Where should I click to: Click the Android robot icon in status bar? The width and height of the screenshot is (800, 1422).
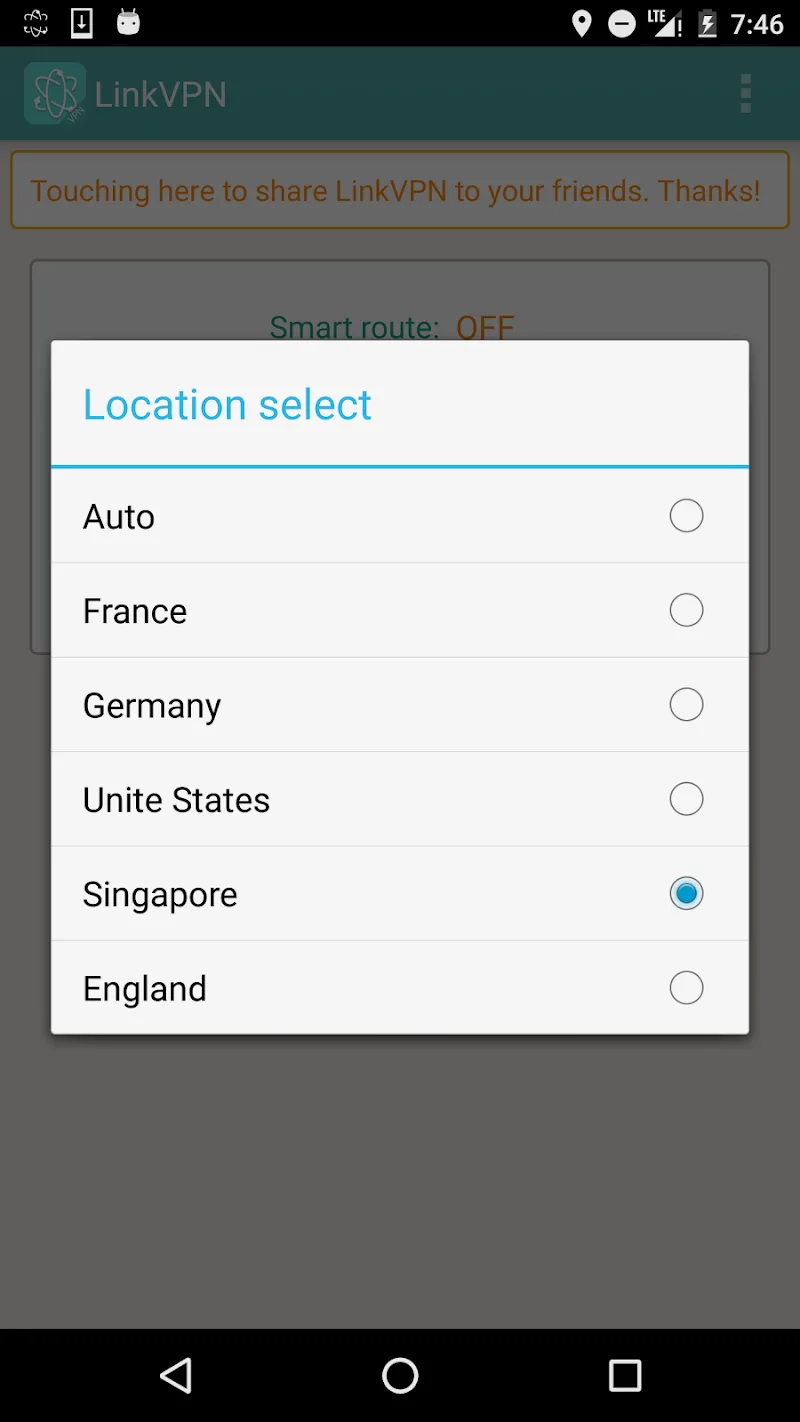tap(127, 22)
